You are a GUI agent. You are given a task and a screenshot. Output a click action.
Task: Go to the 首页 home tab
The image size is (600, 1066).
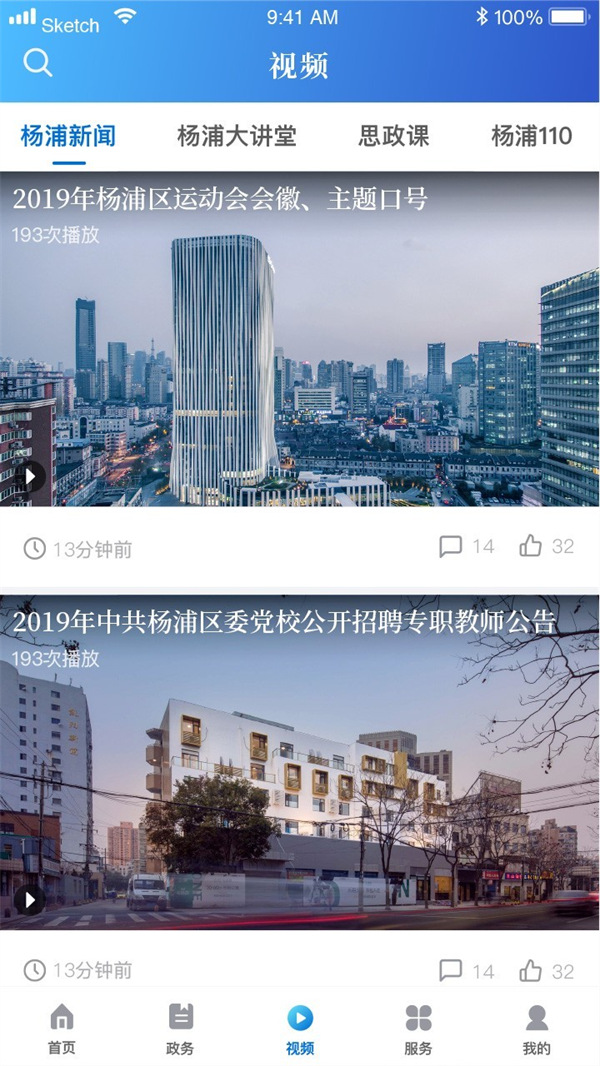point(62,1030)
